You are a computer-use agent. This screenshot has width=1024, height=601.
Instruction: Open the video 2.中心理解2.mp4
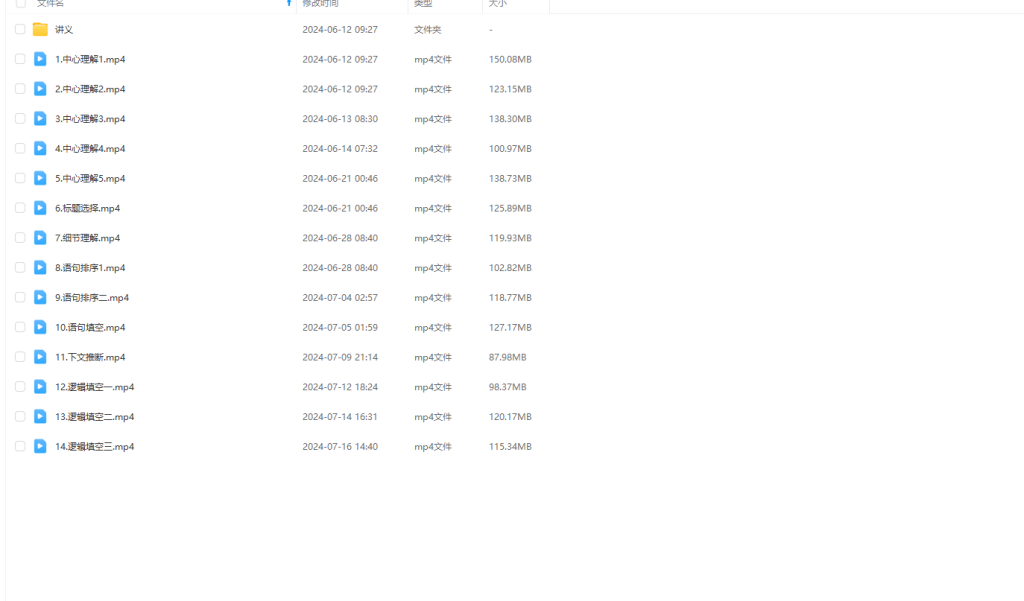coord(90,89)
